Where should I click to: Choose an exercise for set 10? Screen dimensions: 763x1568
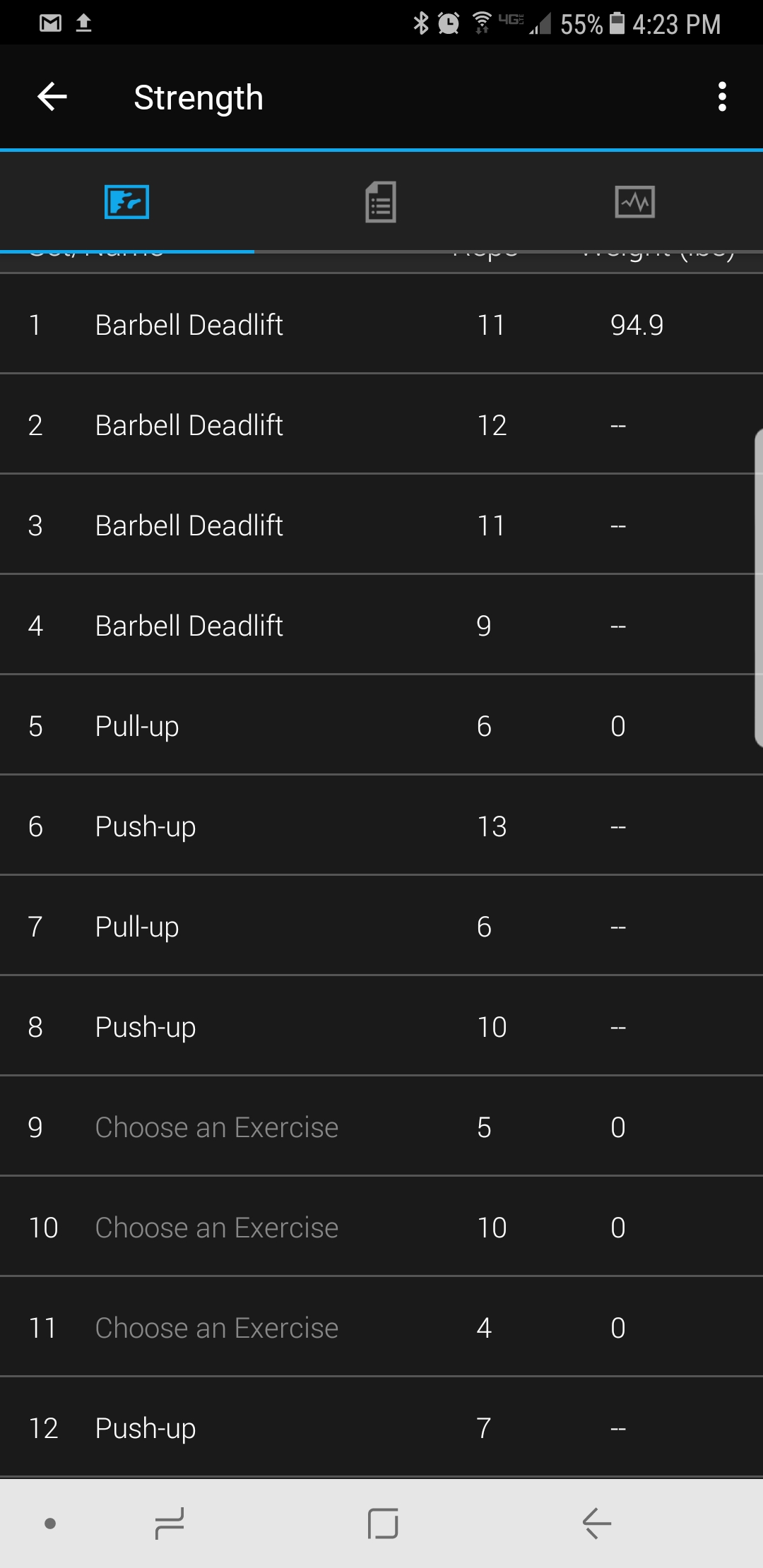pos(216,1228)
